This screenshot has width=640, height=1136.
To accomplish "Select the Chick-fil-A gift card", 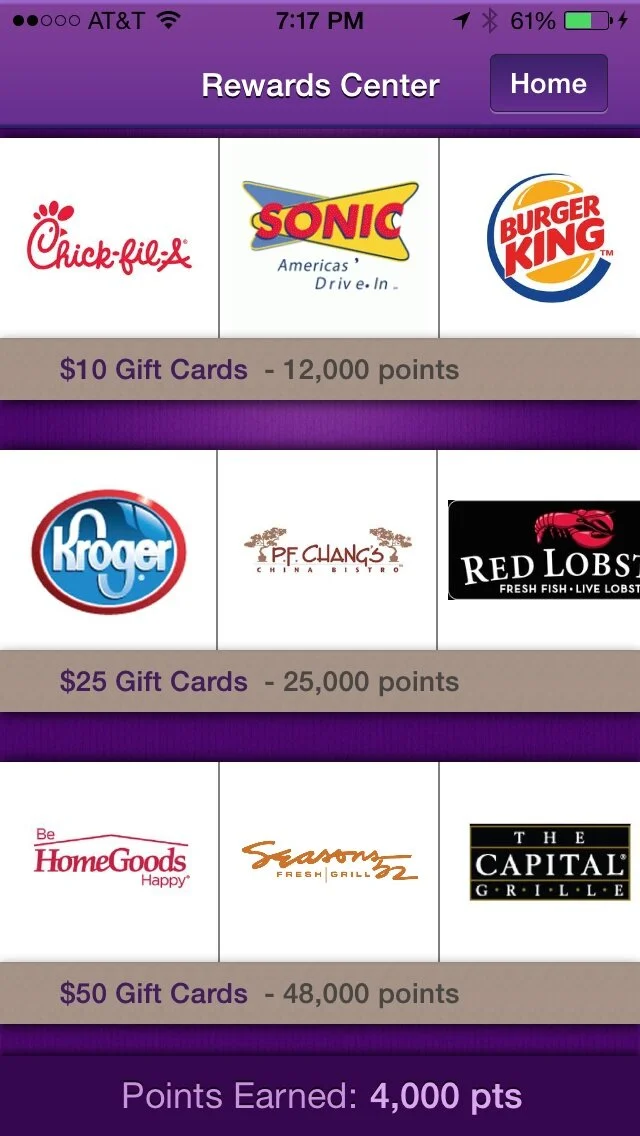I will (109, 238).
